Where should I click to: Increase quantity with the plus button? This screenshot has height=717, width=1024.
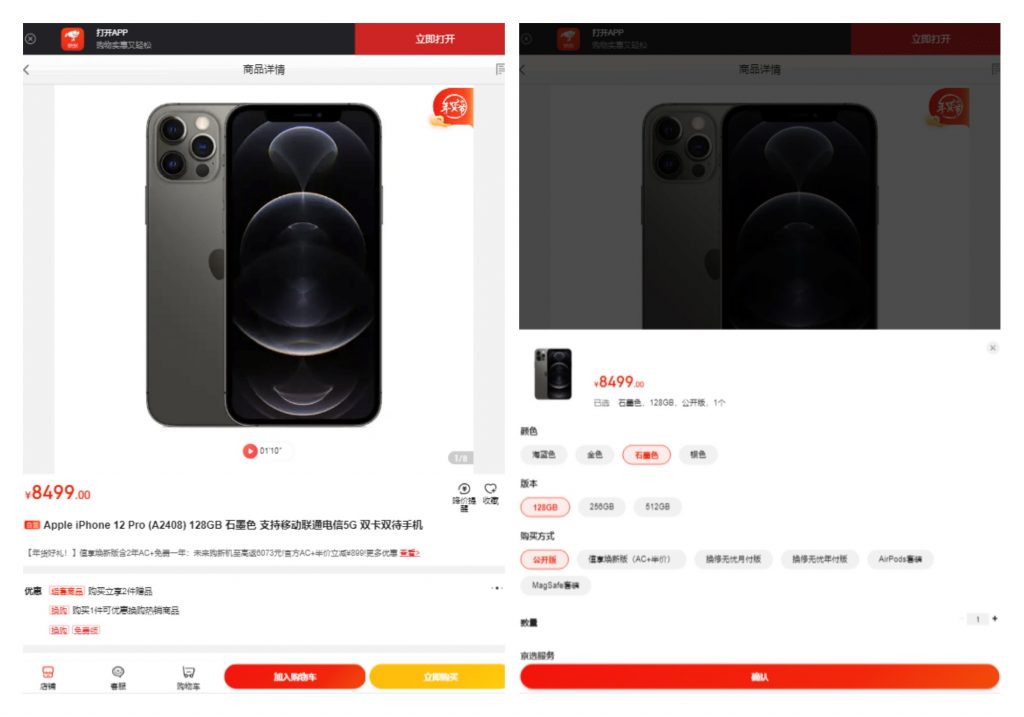point(994,619)
